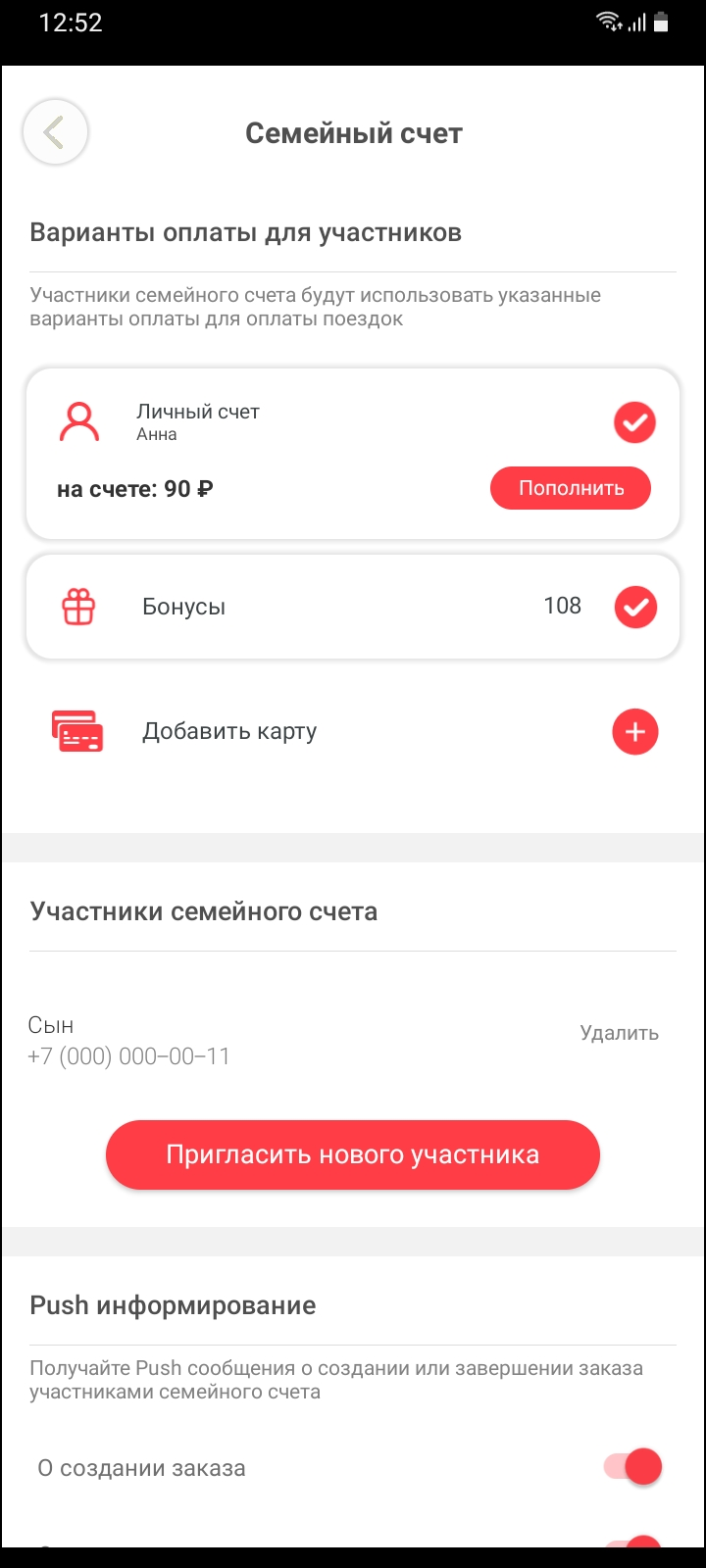The width and height of the screenshot is (706, 1568).
Task: Deselect the Бонусы payment option
Action: click(635, 607)
